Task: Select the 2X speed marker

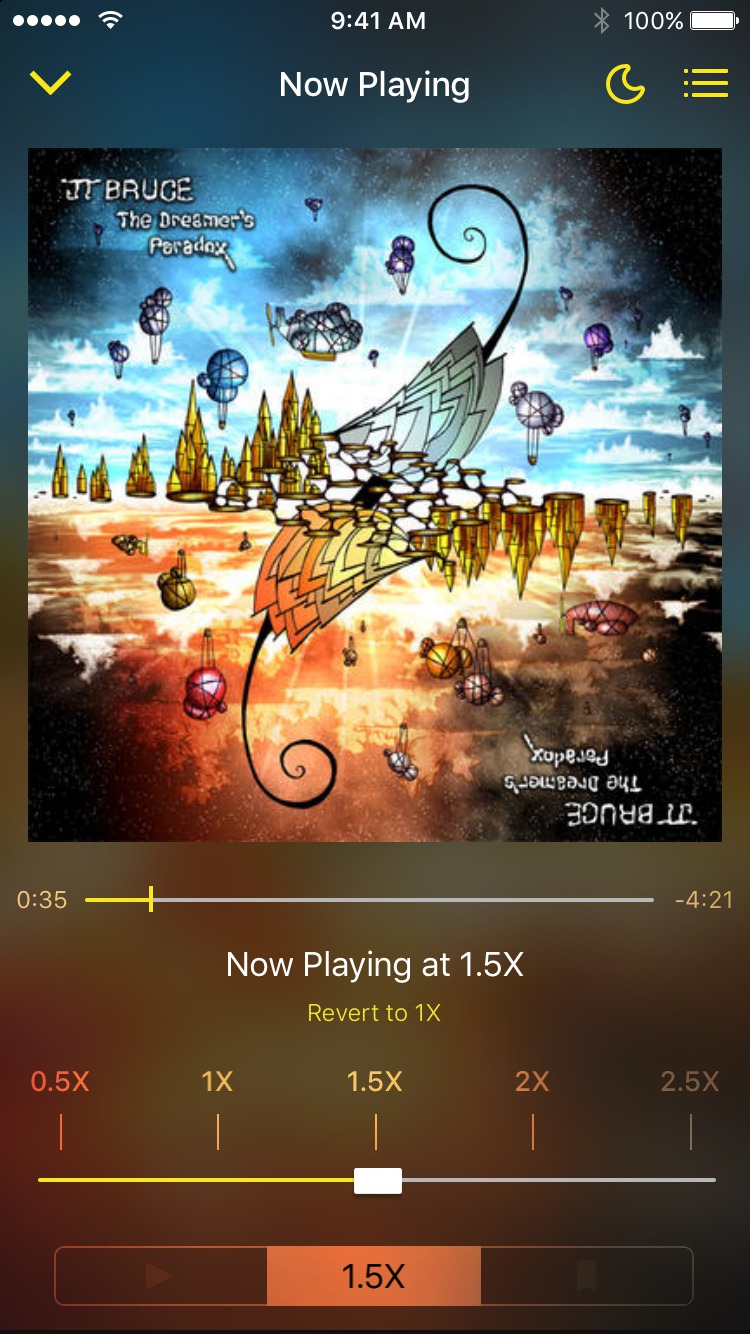Action: (x=532, y=1082)
